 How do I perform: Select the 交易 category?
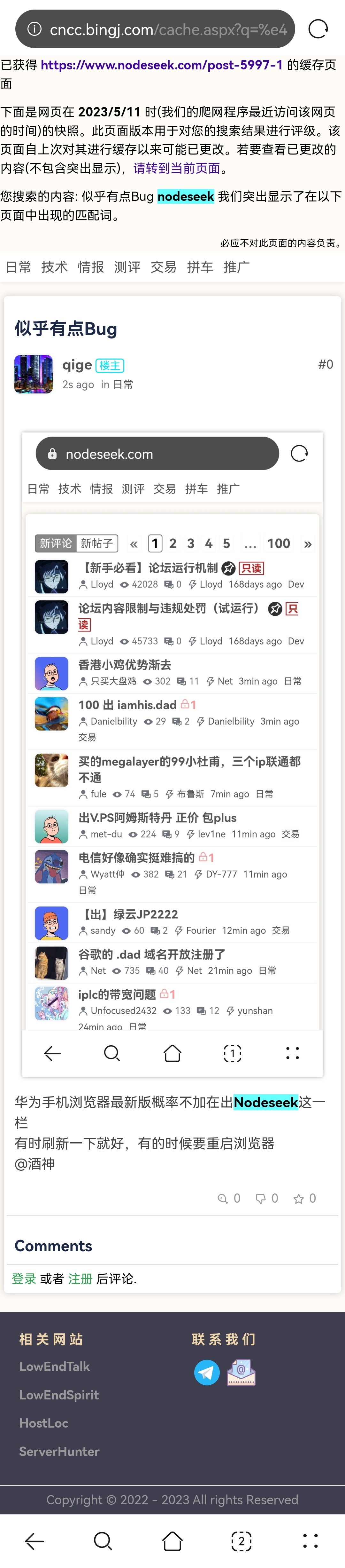tap(163, 266)
